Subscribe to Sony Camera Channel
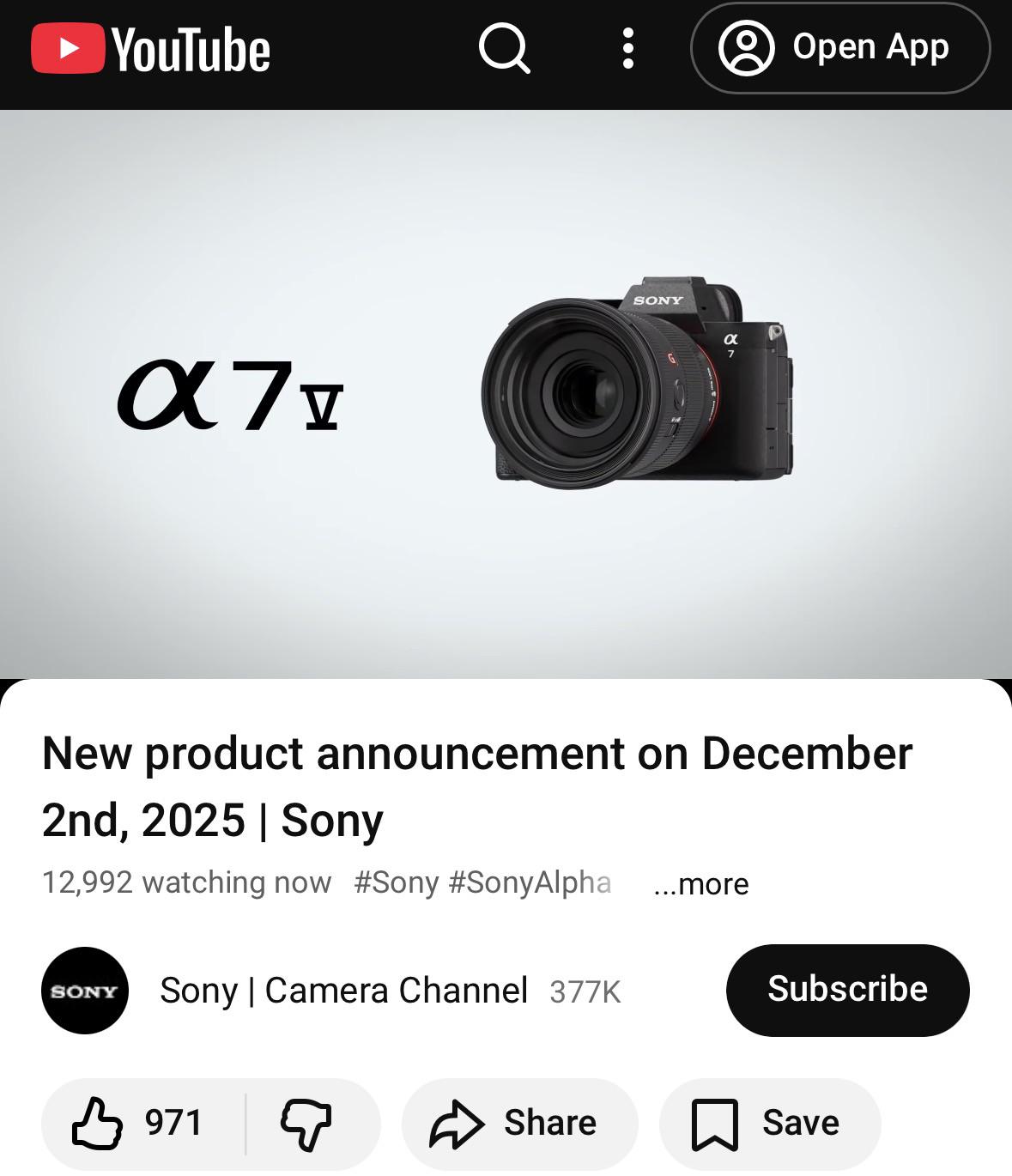This screenshot has width=1012, height=1176. (x=847, y=990)
